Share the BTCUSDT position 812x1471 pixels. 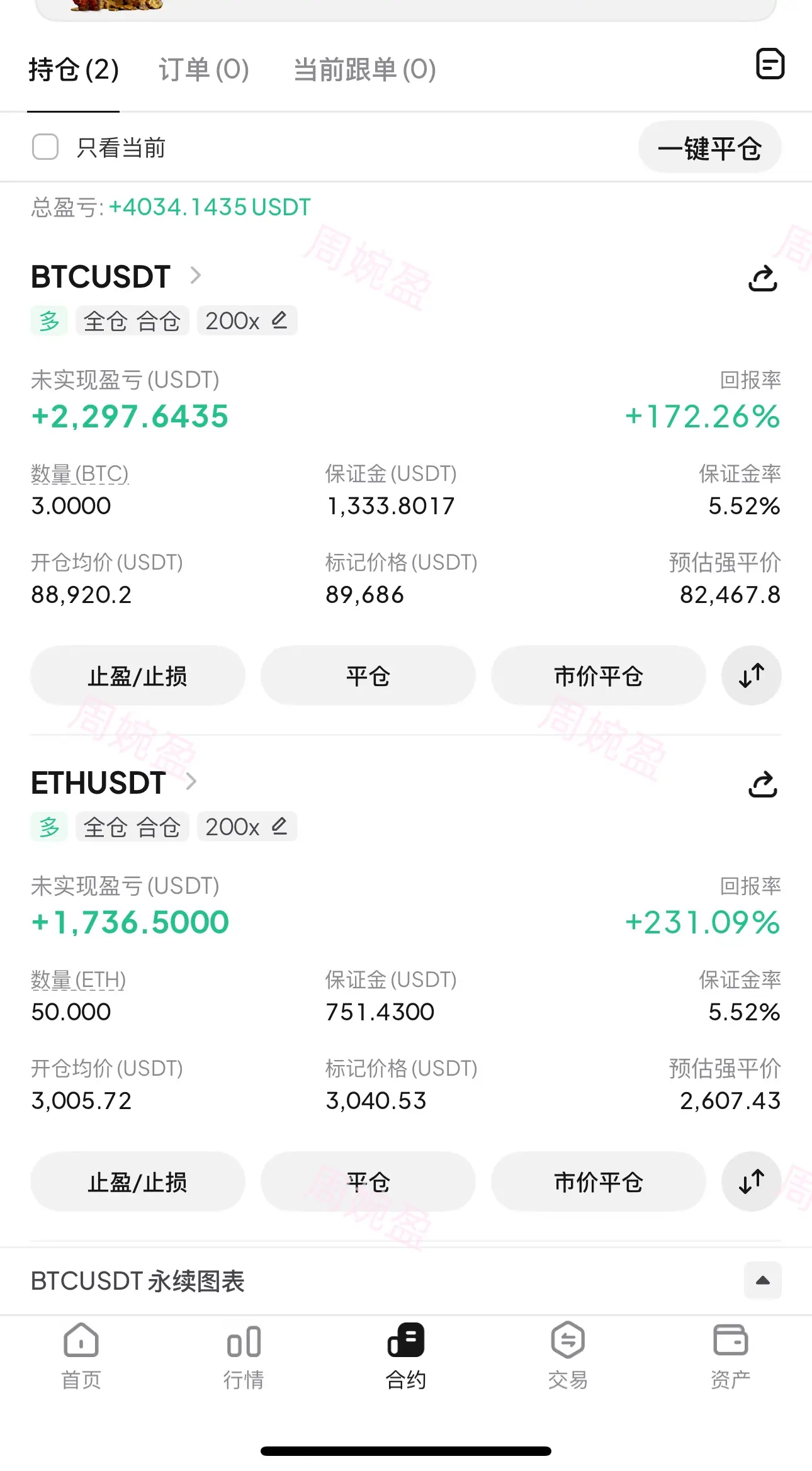(762, 278)
